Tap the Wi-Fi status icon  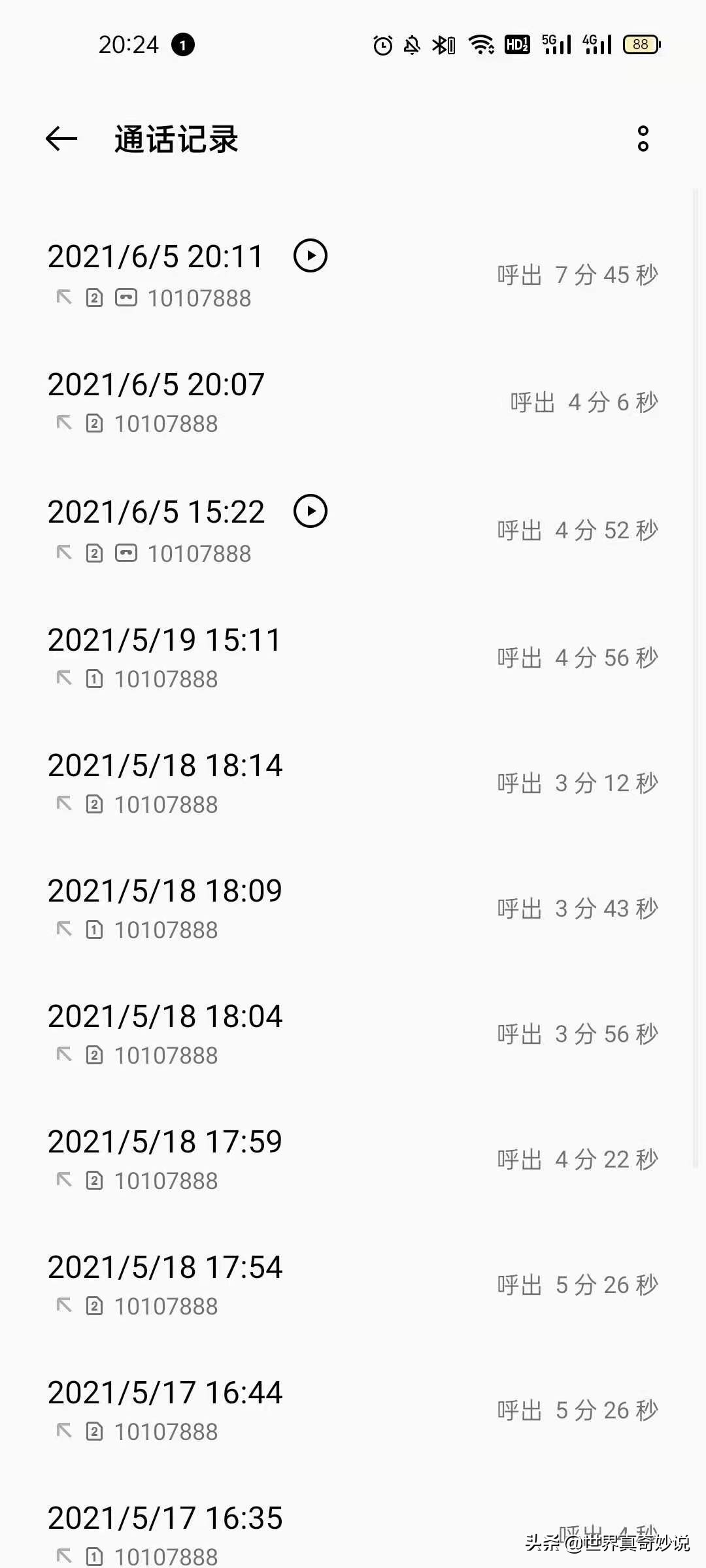pos(481,44)
